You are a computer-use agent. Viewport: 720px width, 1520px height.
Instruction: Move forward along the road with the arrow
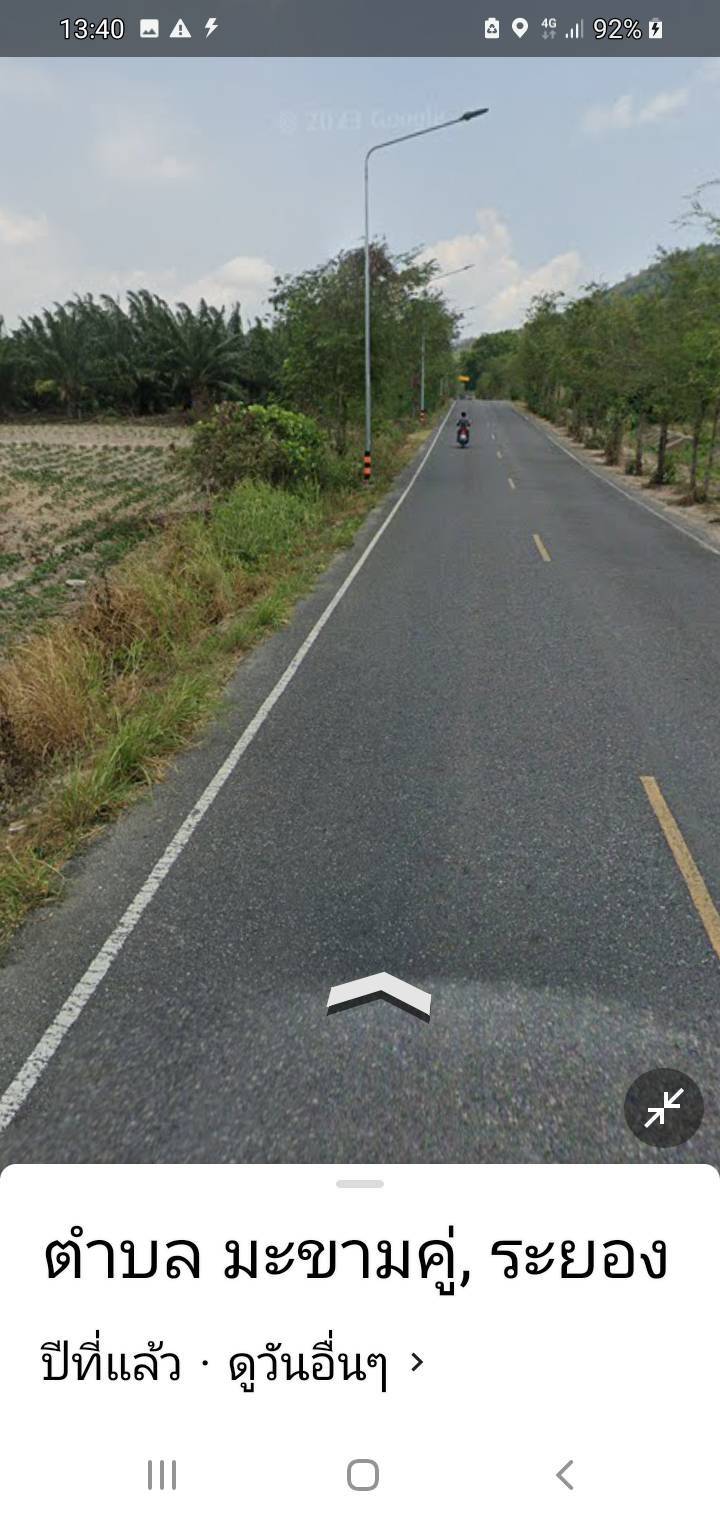(379, 996)
